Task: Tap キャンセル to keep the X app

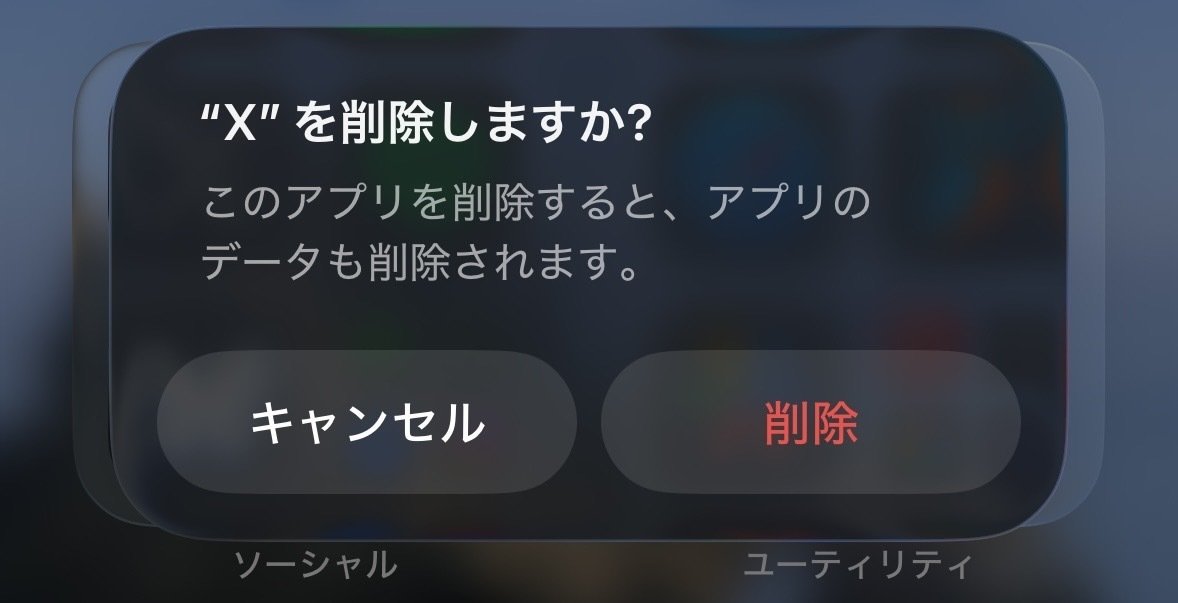Action: pos(367,423)
